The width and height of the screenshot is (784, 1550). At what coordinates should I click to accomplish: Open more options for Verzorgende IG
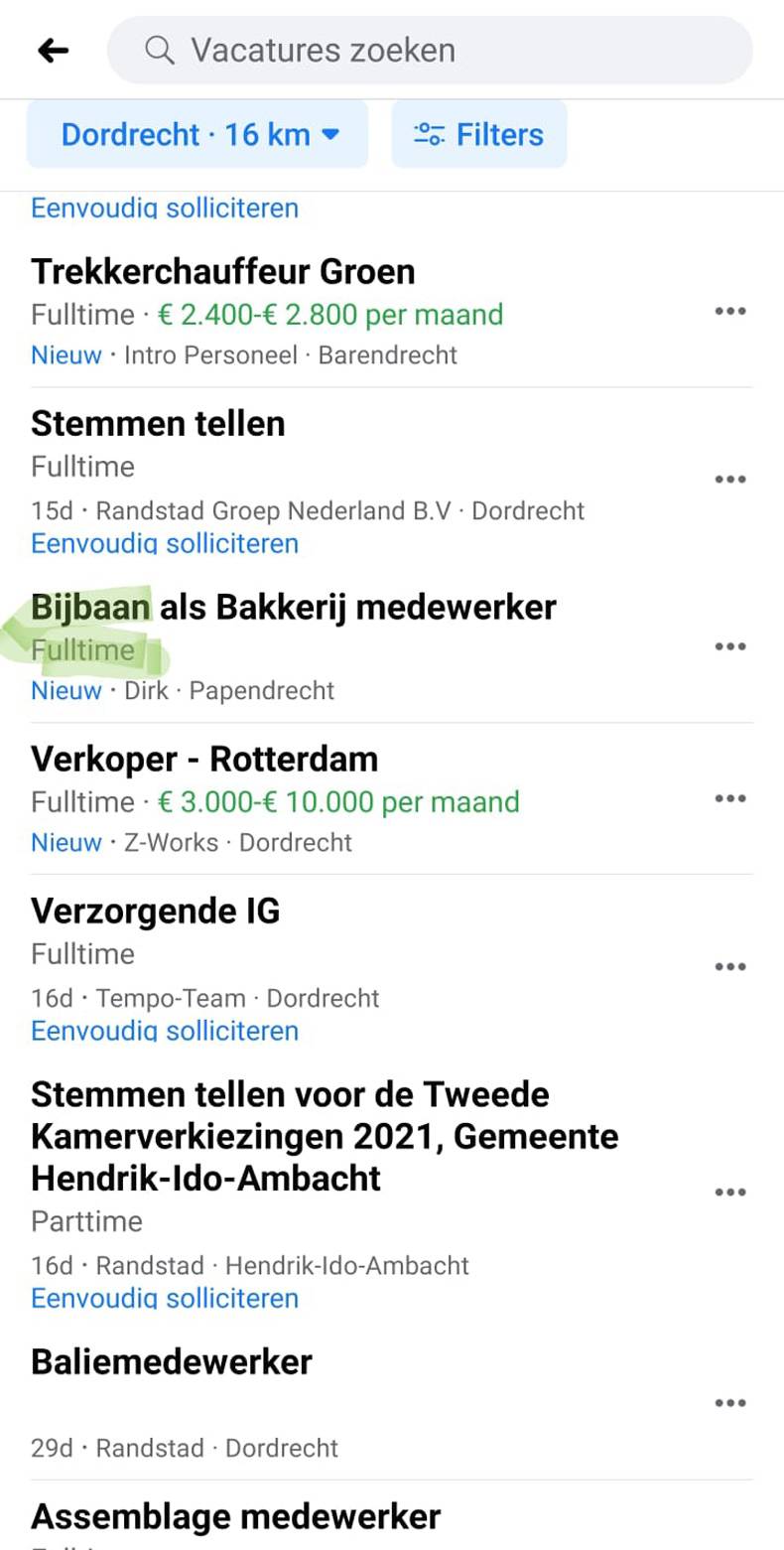click(729, 967)
